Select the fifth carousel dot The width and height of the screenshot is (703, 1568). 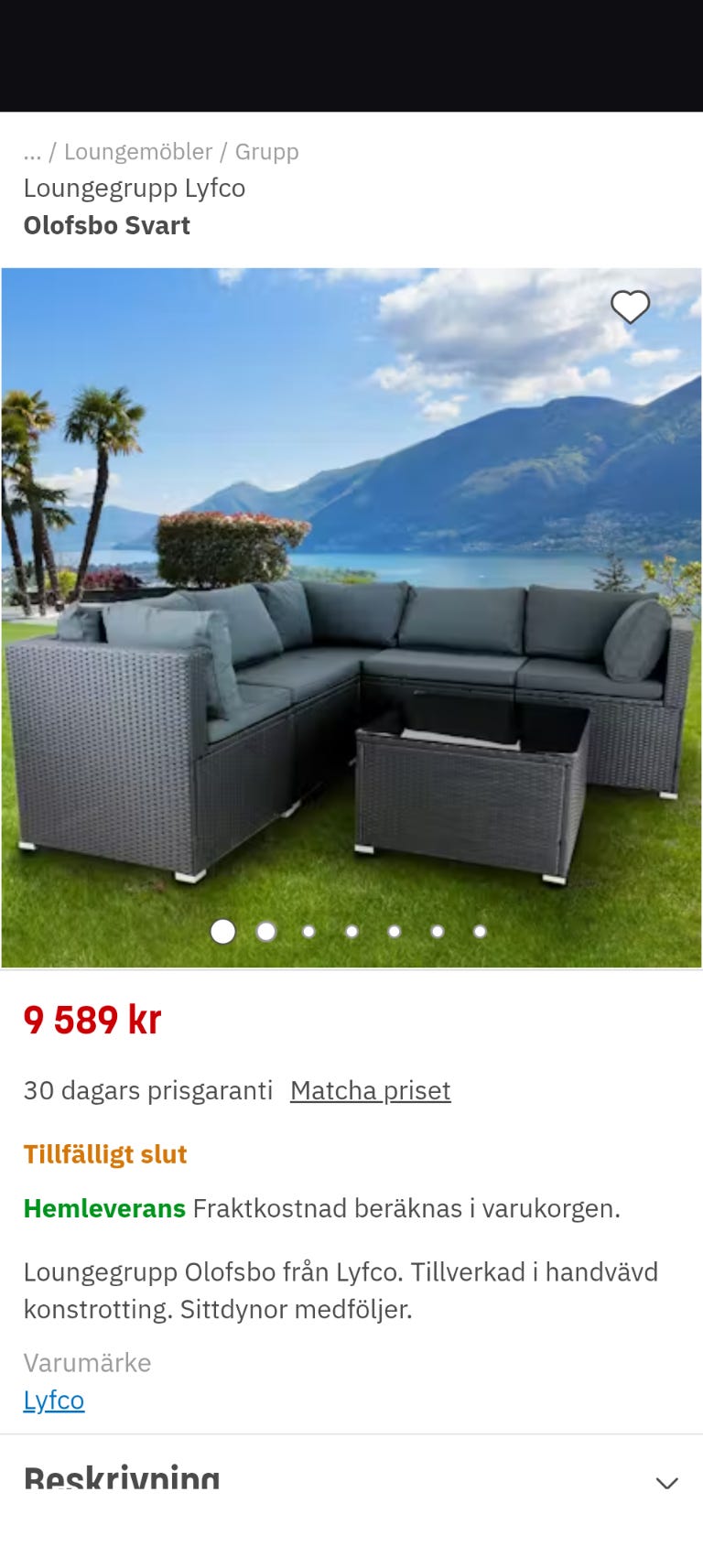click(393, 932)
